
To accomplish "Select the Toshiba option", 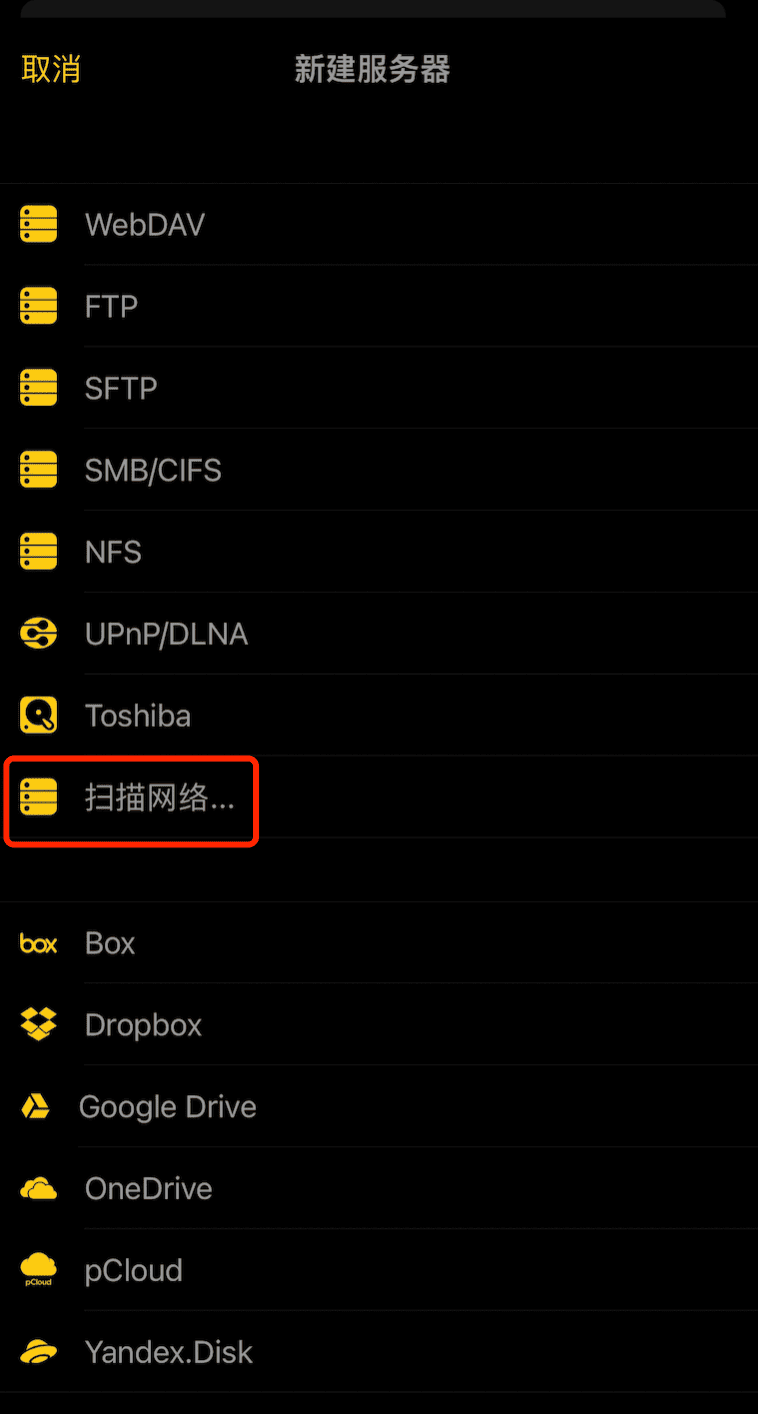I will 137,716.
